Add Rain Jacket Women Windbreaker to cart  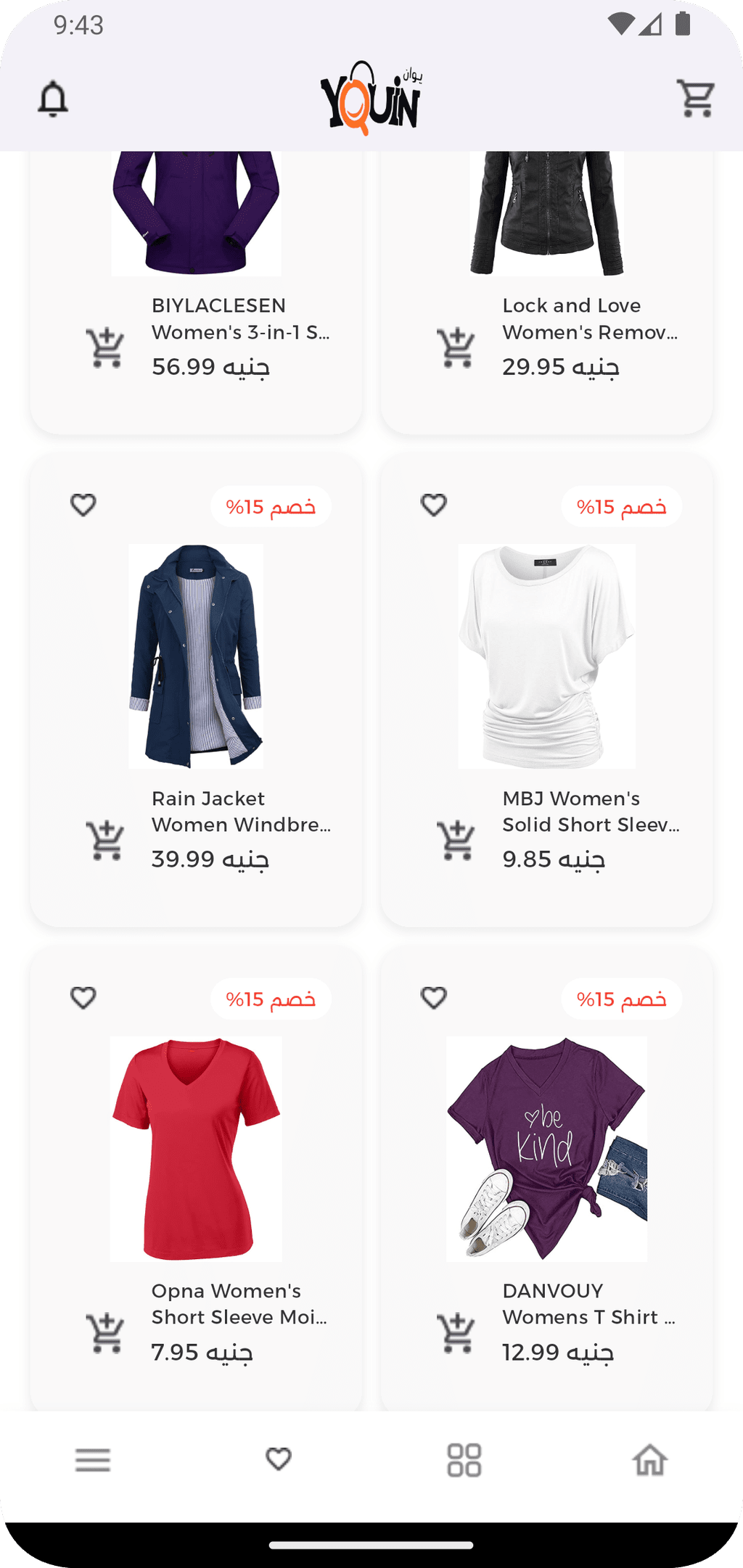point(105,841)
